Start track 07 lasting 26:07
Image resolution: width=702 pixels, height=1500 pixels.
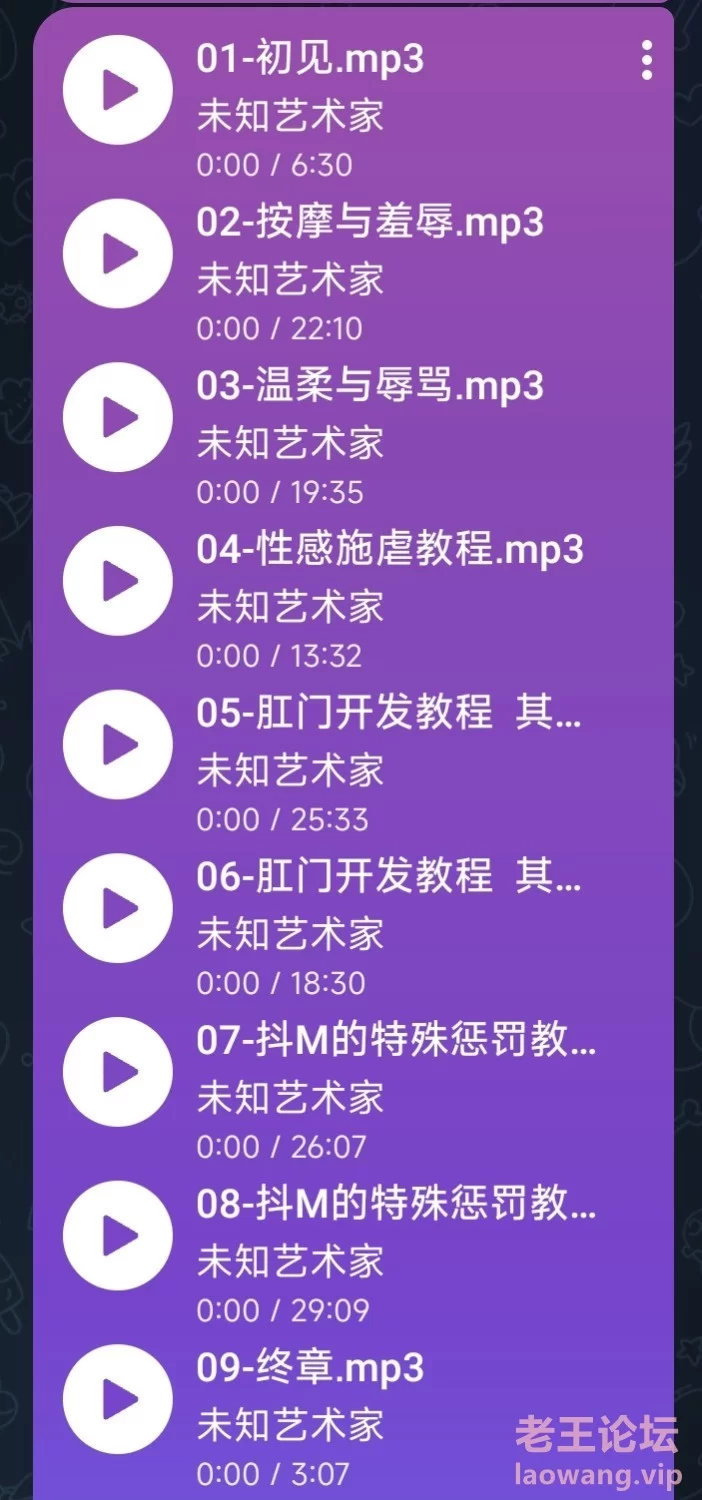(x=118, y=1072)
